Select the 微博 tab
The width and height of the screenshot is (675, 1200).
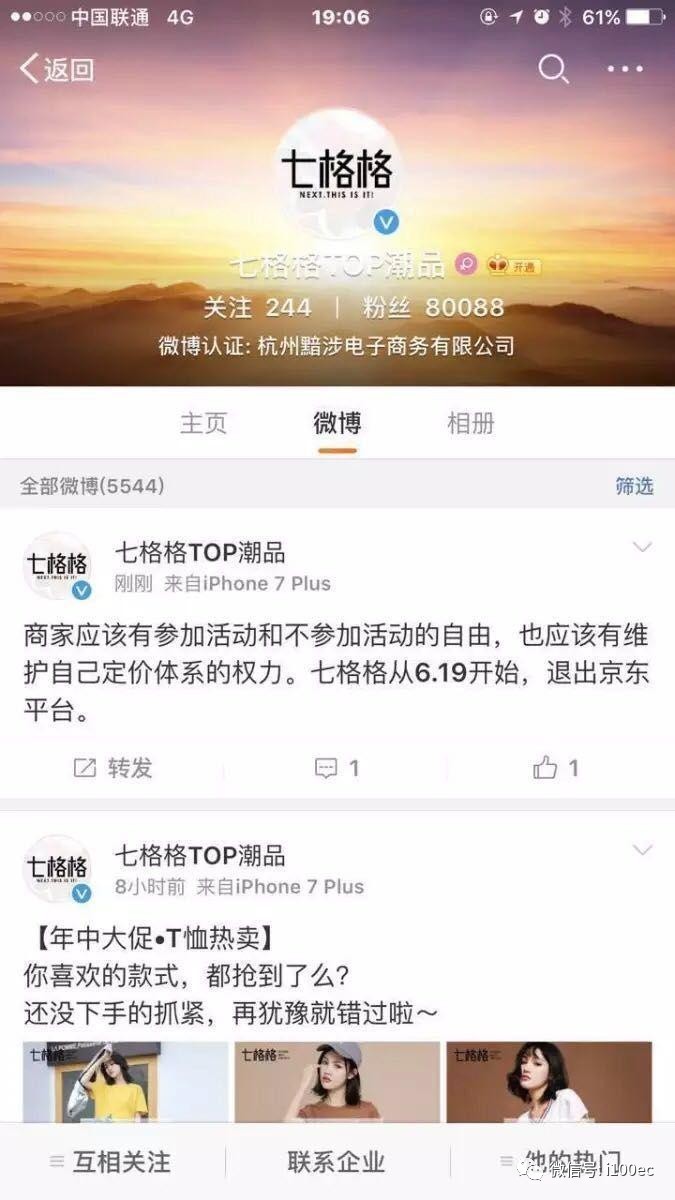coord(337,423)
